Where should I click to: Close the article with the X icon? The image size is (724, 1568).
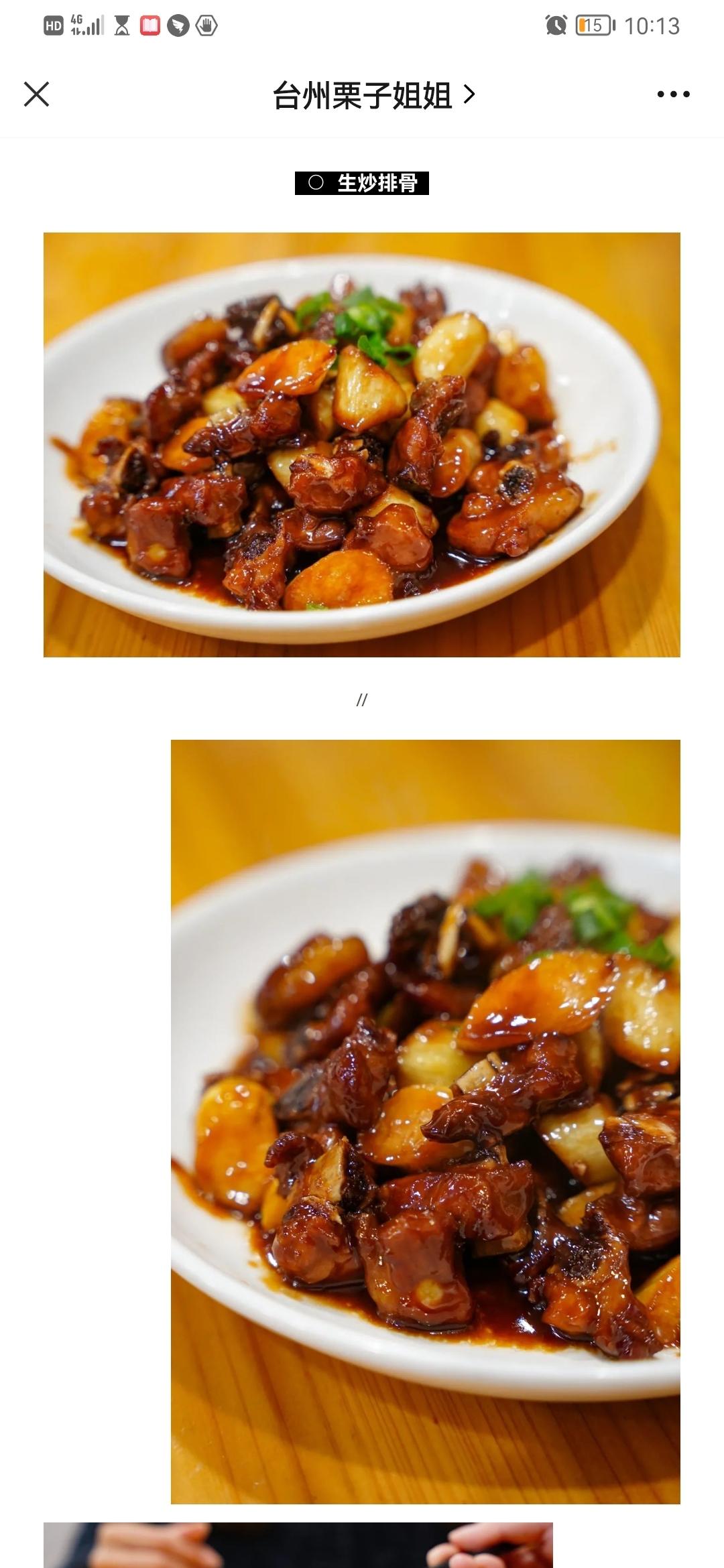click(37, 94)
